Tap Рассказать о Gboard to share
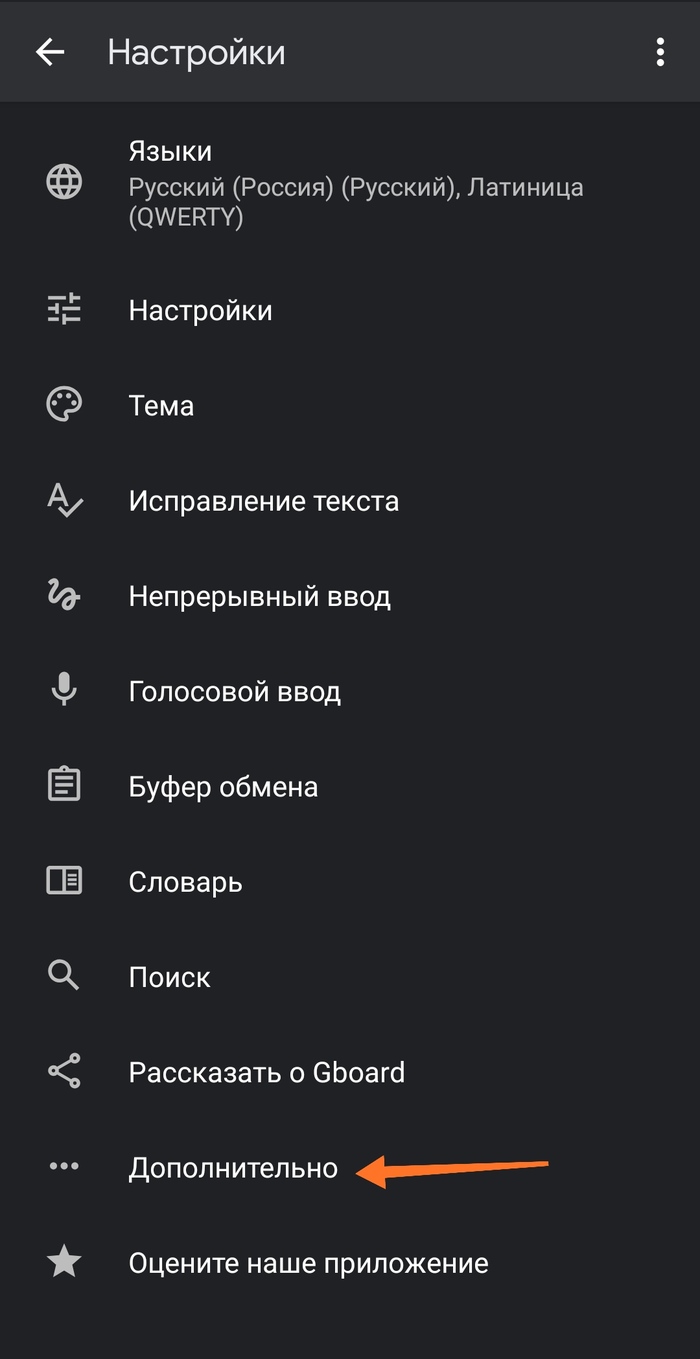The width and height of the screenshot is (700, 1359). tap(266, 1073)
